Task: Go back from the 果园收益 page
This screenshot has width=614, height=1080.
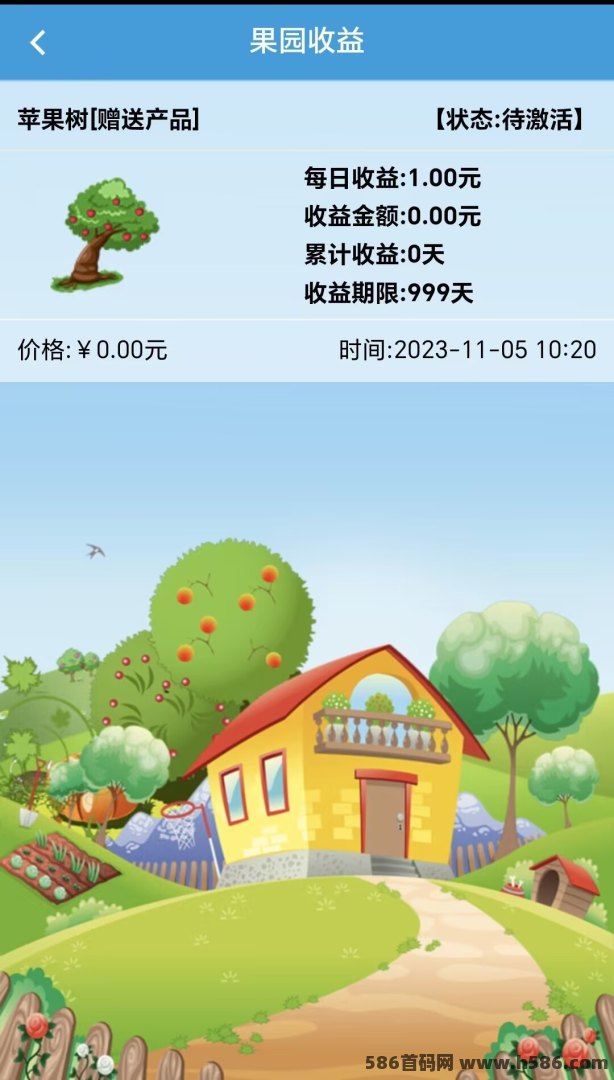Action: click(x=37, y=43)
